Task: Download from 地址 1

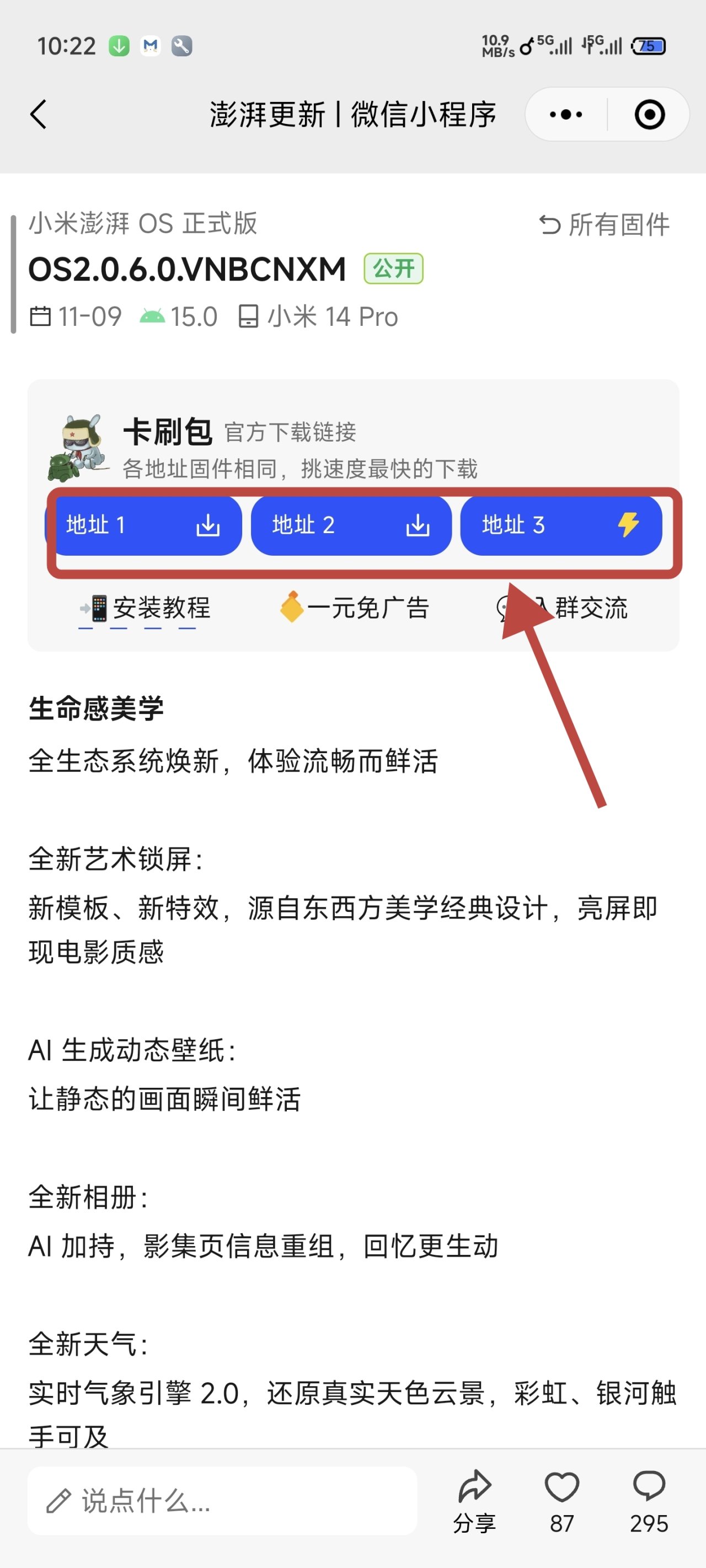Action: 144,525
